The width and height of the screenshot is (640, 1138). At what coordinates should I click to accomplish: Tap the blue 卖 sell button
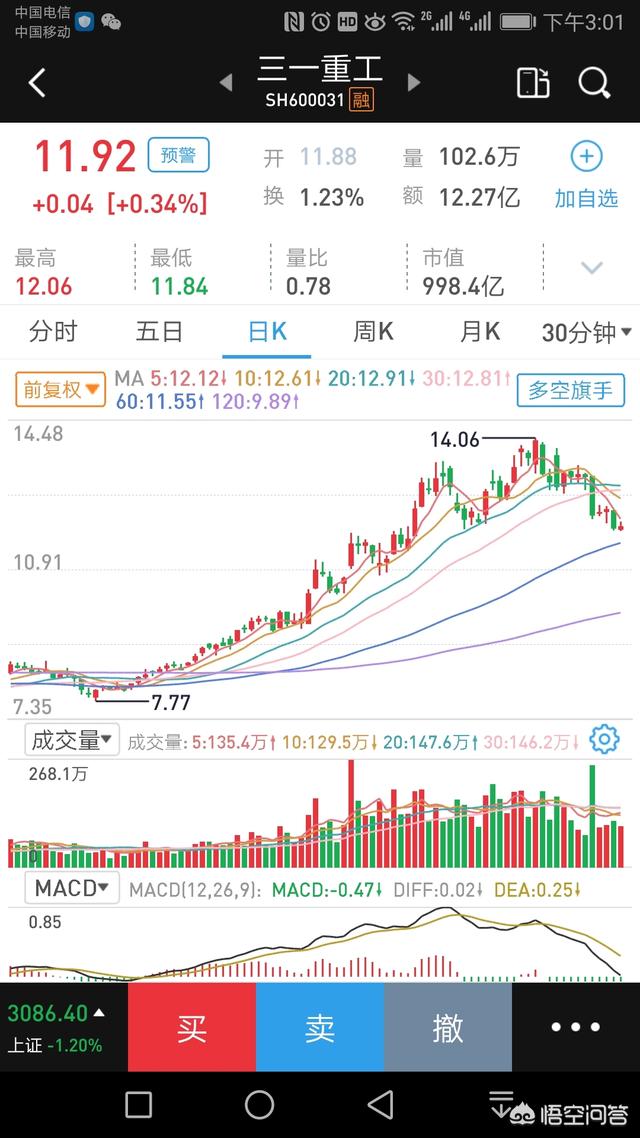pyautogui.click(x=320, y=1027)
